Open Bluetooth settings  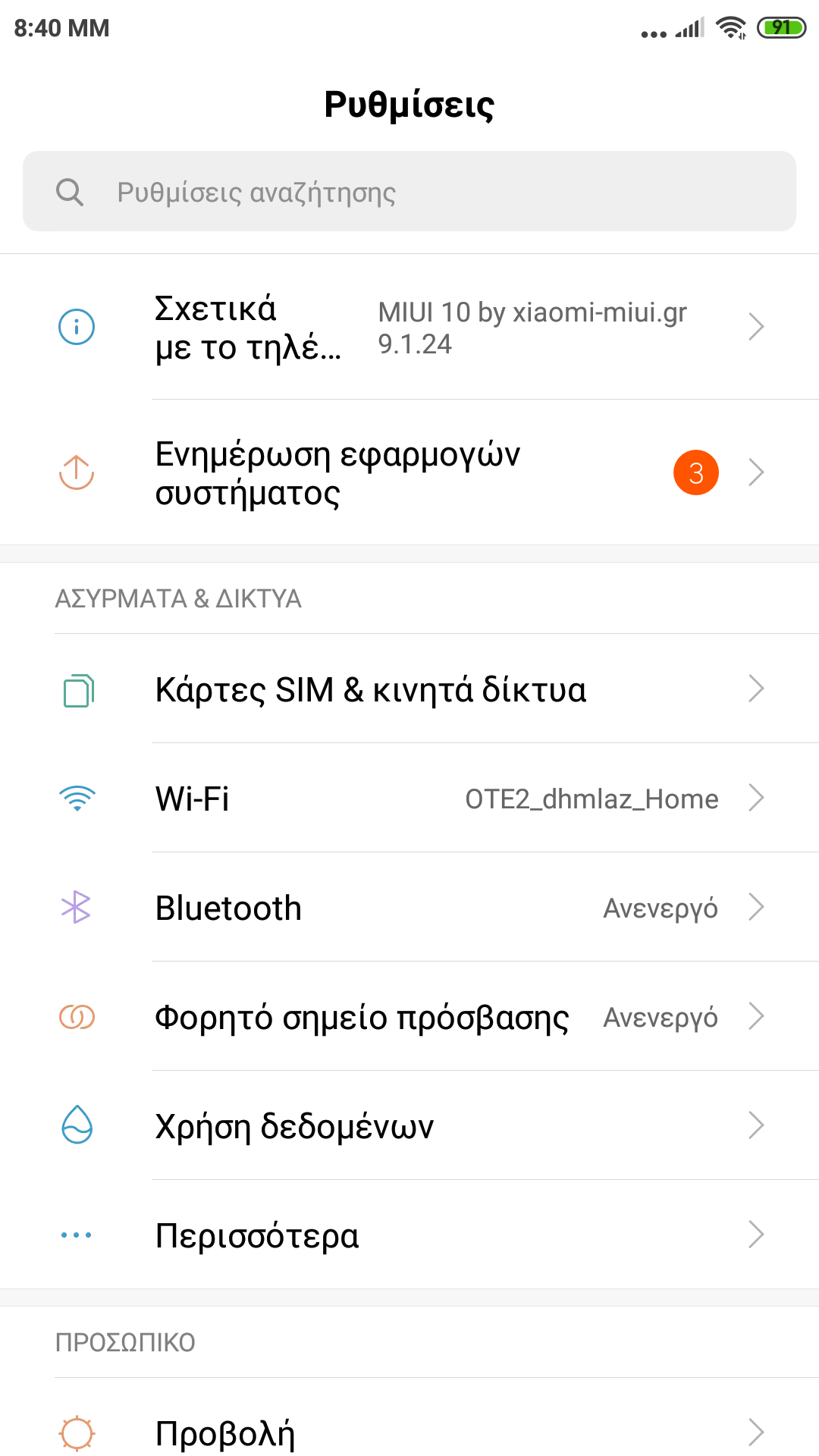tap(409, 908)
